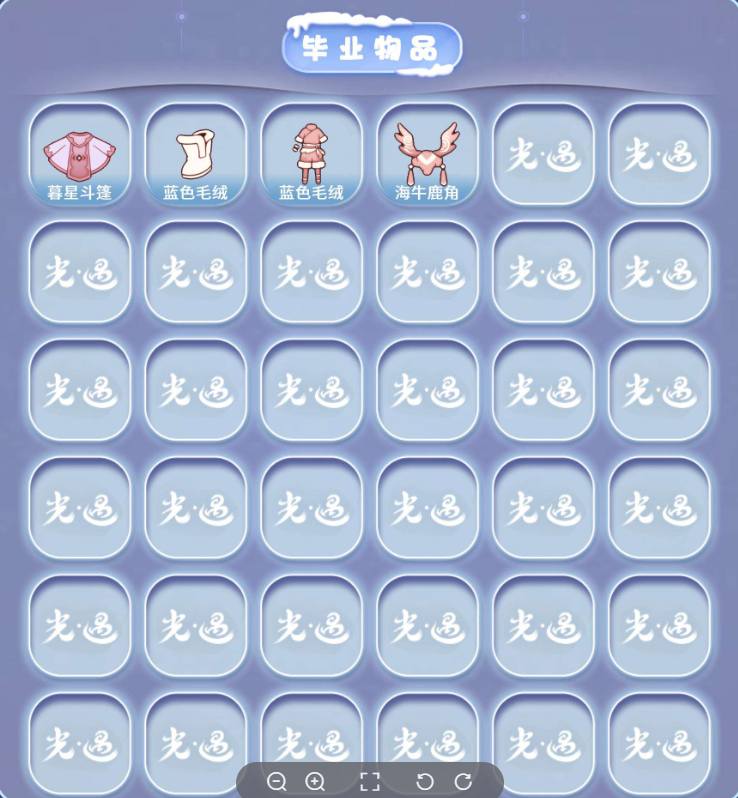
Task: Click the zoom in magnifier icon
Action: coord(316,782)
